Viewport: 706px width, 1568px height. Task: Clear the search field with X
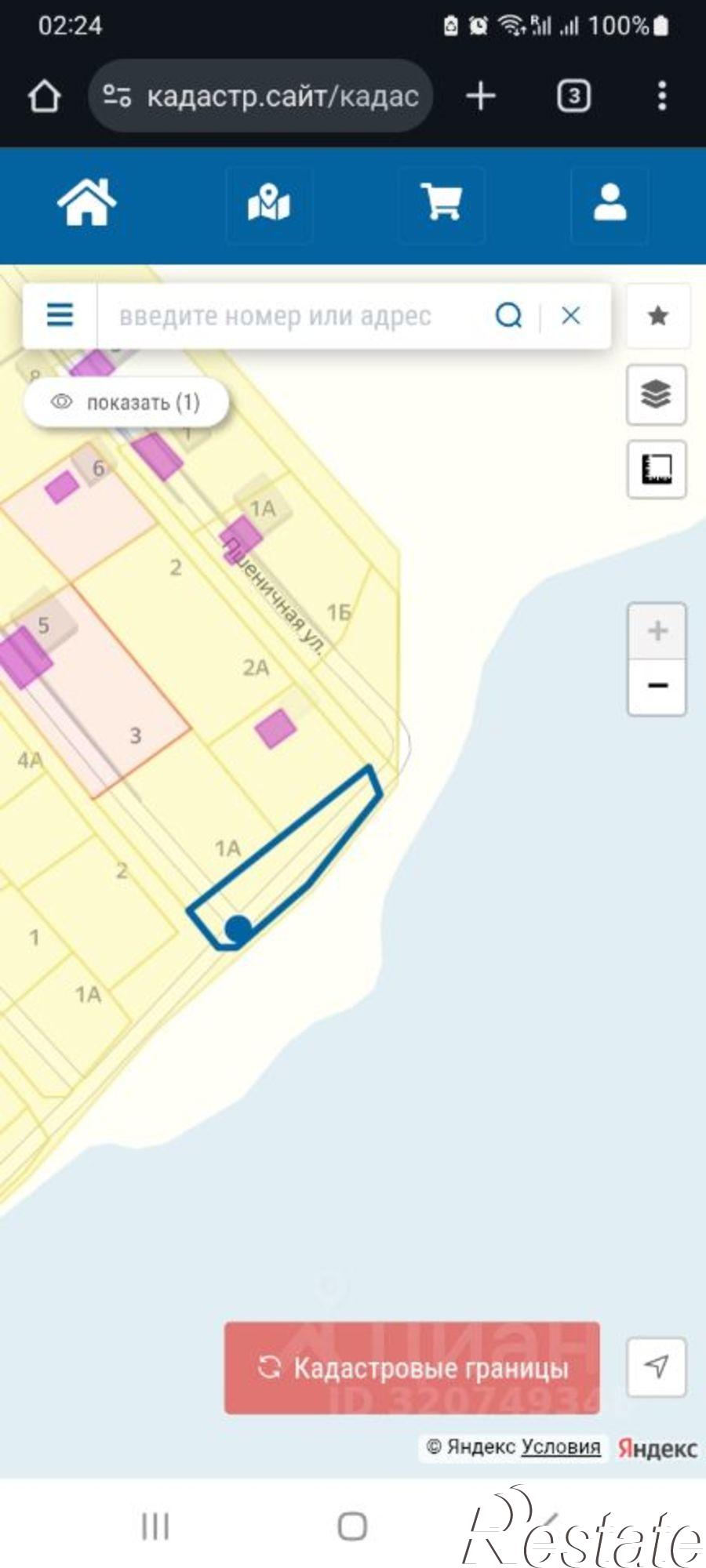pos(571,316)
